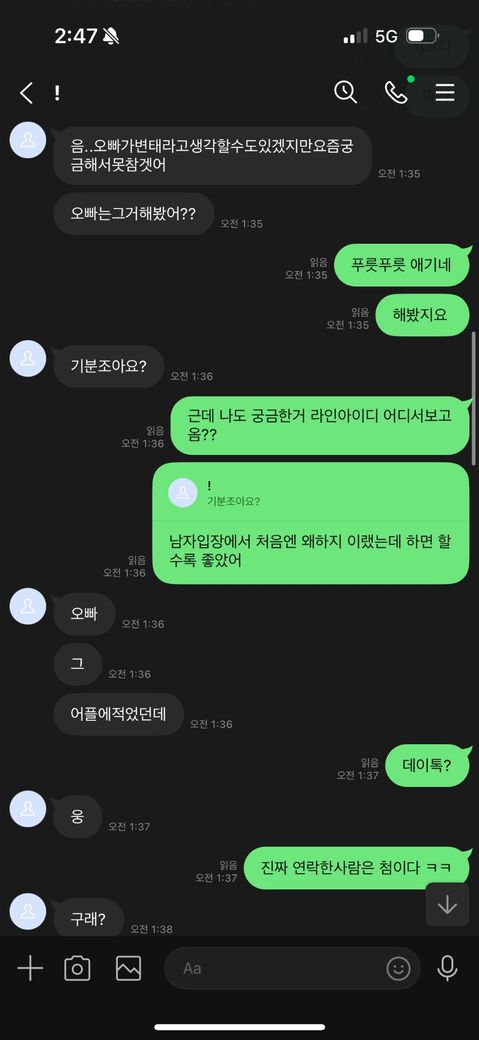This screenshot has width=479, height=1040.
Task: Jump to the latest message arrow
Action: click(447, 905)
